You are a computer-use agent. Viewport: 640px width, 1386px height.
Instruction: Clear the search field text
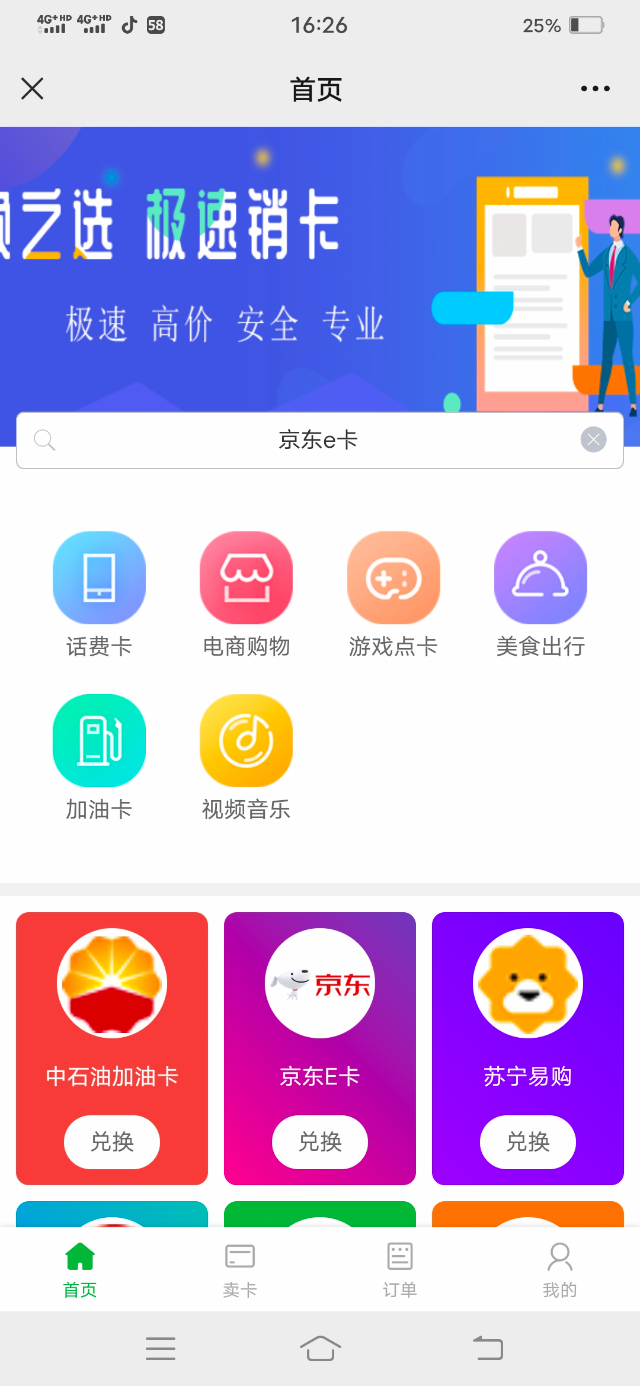594,440
